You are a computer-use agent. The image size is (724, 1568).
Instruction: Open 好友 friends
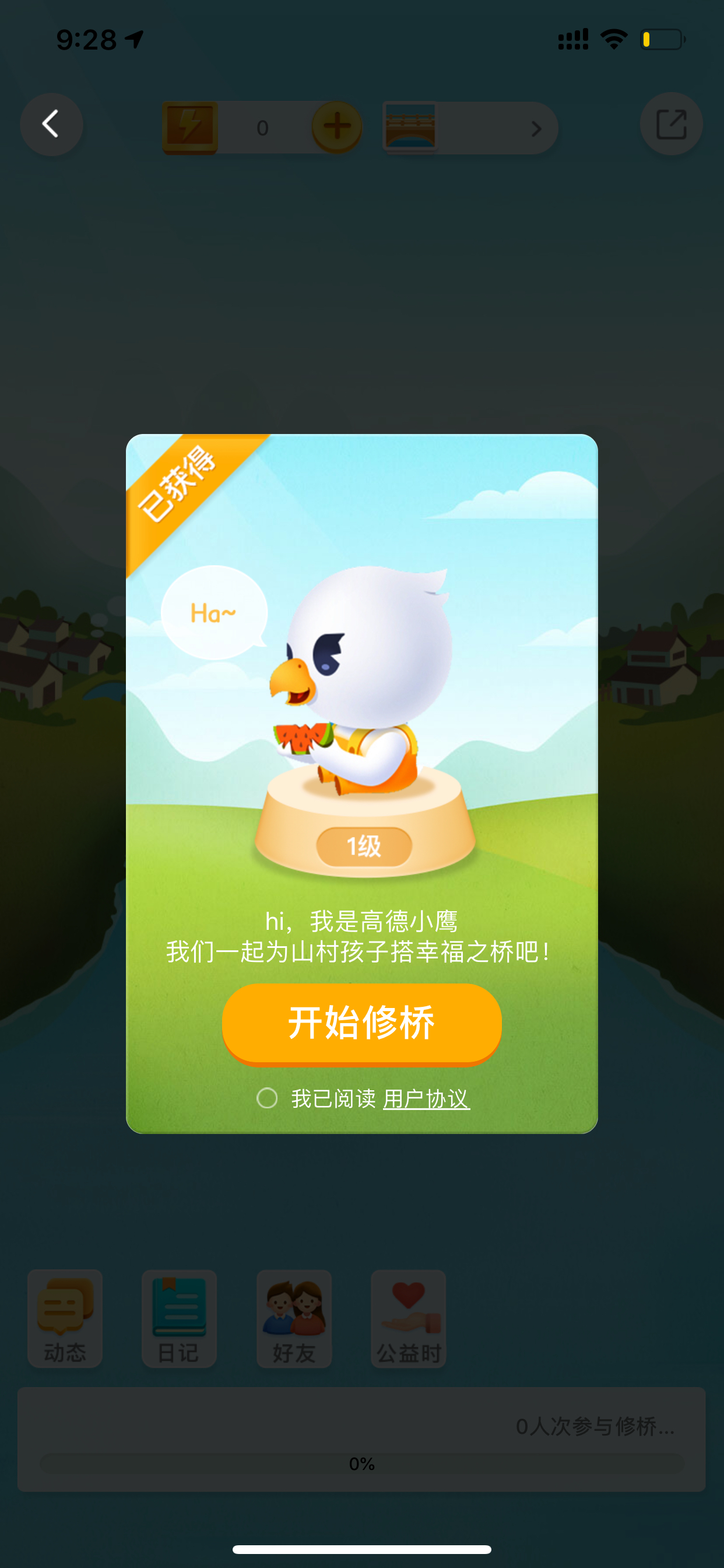pyautogui.click(x=294, y=1318)
